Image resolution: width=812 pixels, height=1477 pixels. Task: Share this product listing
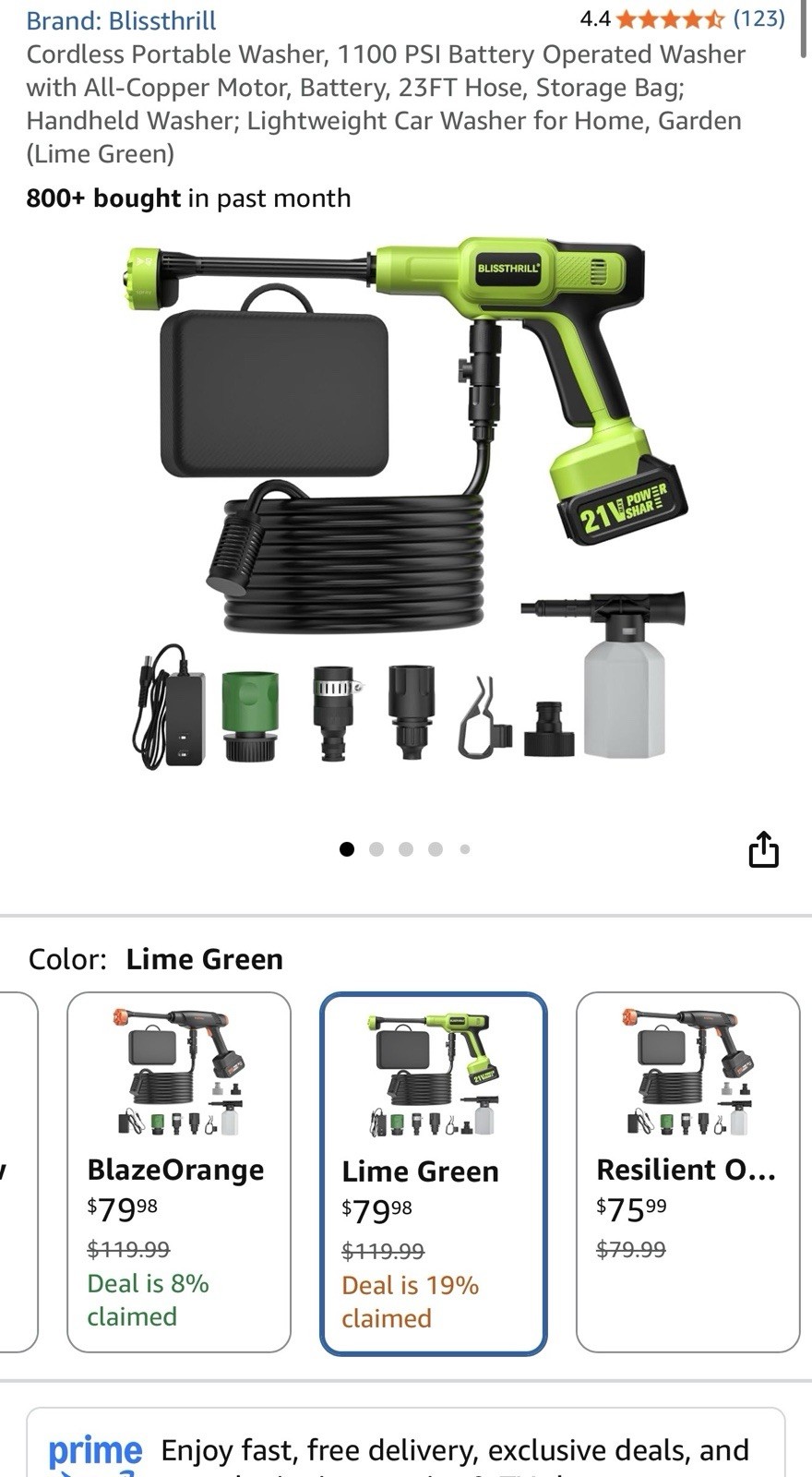coord(763,849)
